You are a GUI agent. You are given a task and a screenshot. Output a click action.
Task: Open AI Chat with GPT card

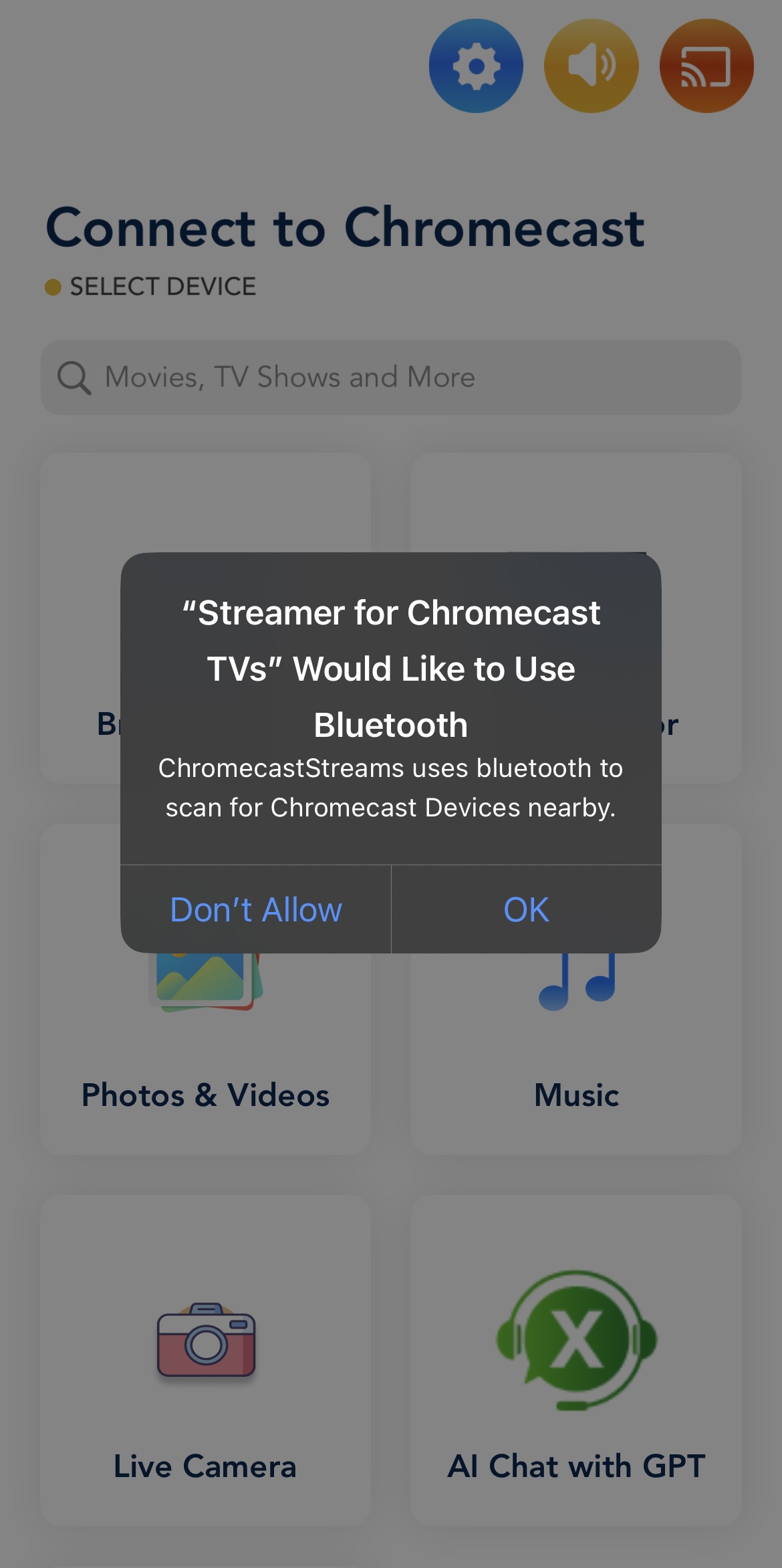(576, 1360)
